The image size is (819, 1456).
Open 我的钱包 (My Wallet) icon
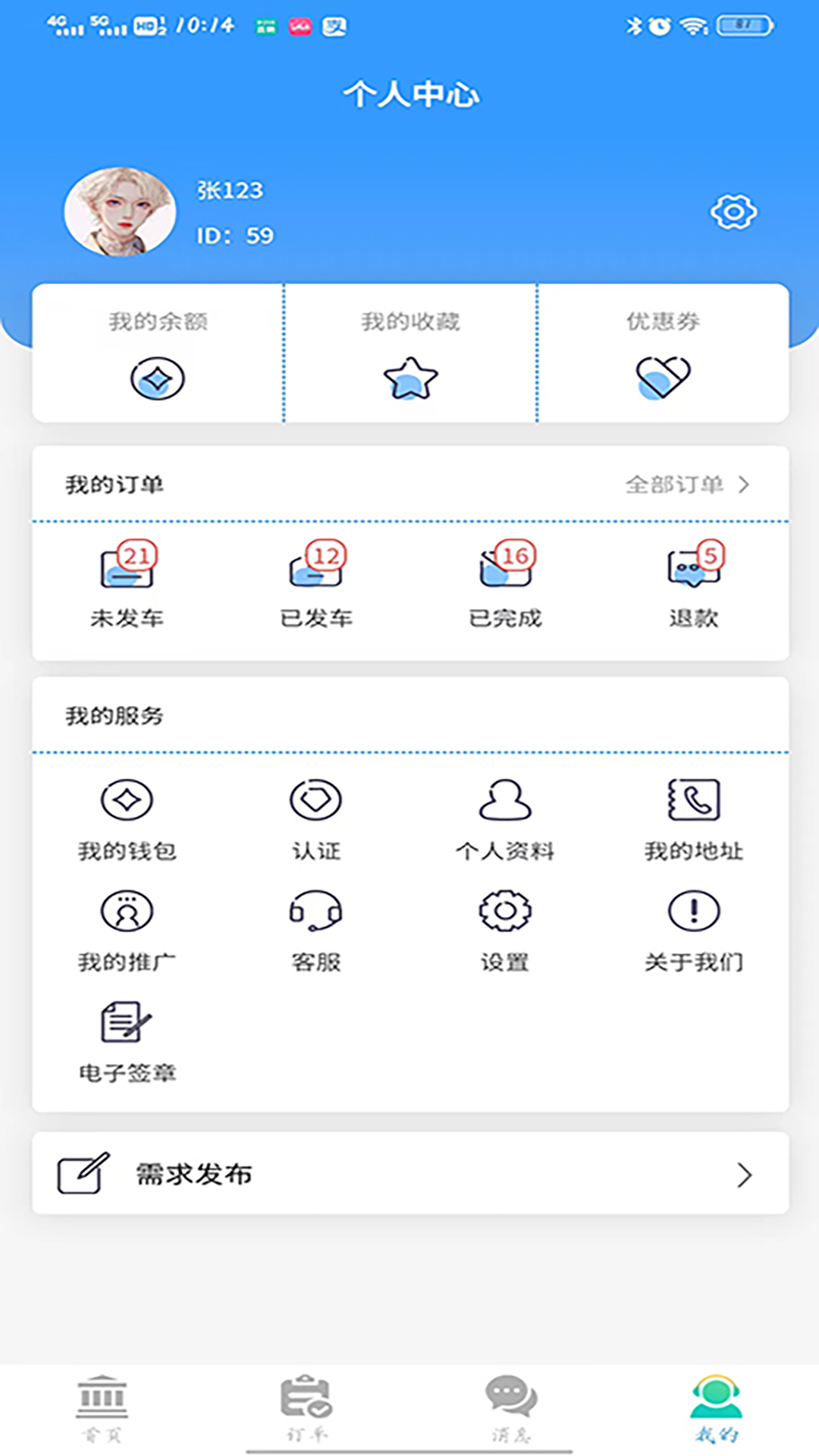click(x=127, y=800)
